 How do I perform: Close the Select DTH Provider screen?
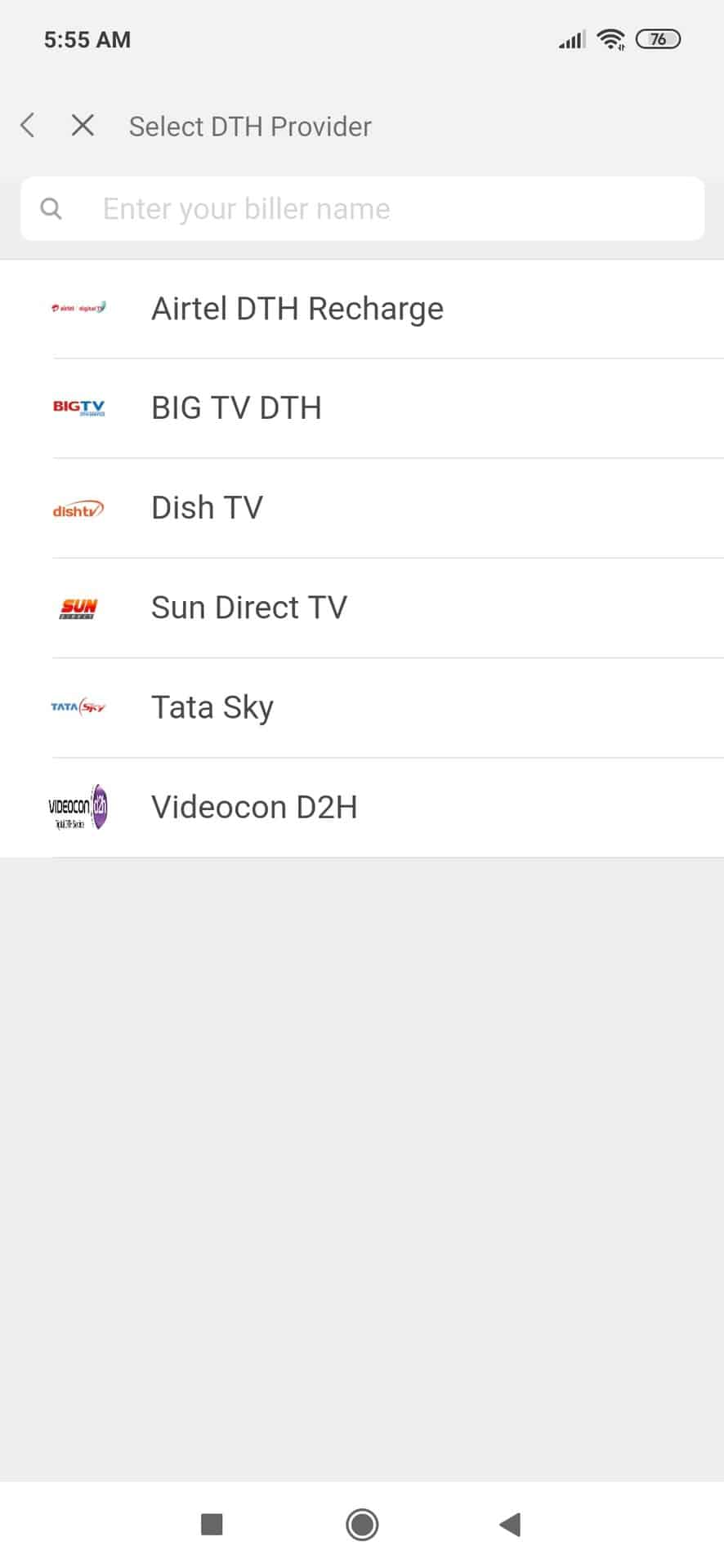pos(83,126)
